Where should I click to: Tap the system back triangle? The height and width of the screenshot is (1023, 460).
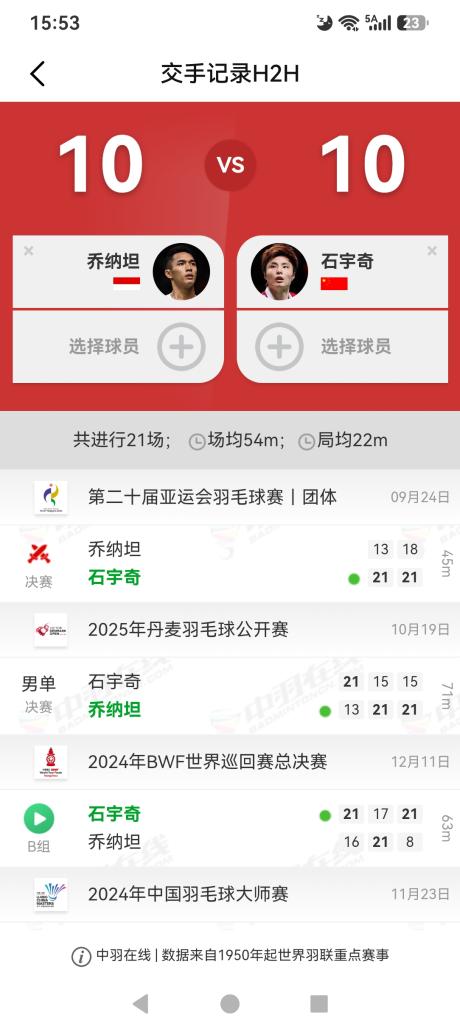[x=140, y=1003]
